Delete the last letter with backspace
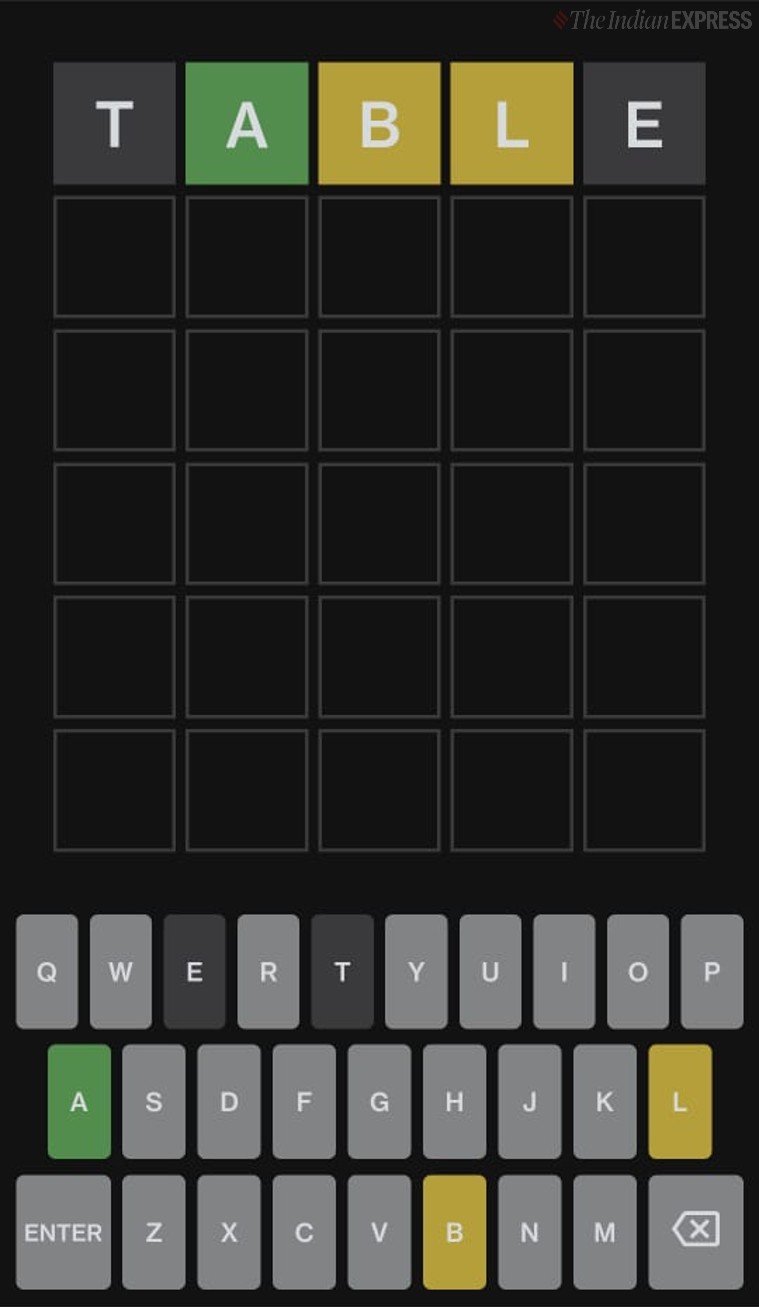 696,1232
